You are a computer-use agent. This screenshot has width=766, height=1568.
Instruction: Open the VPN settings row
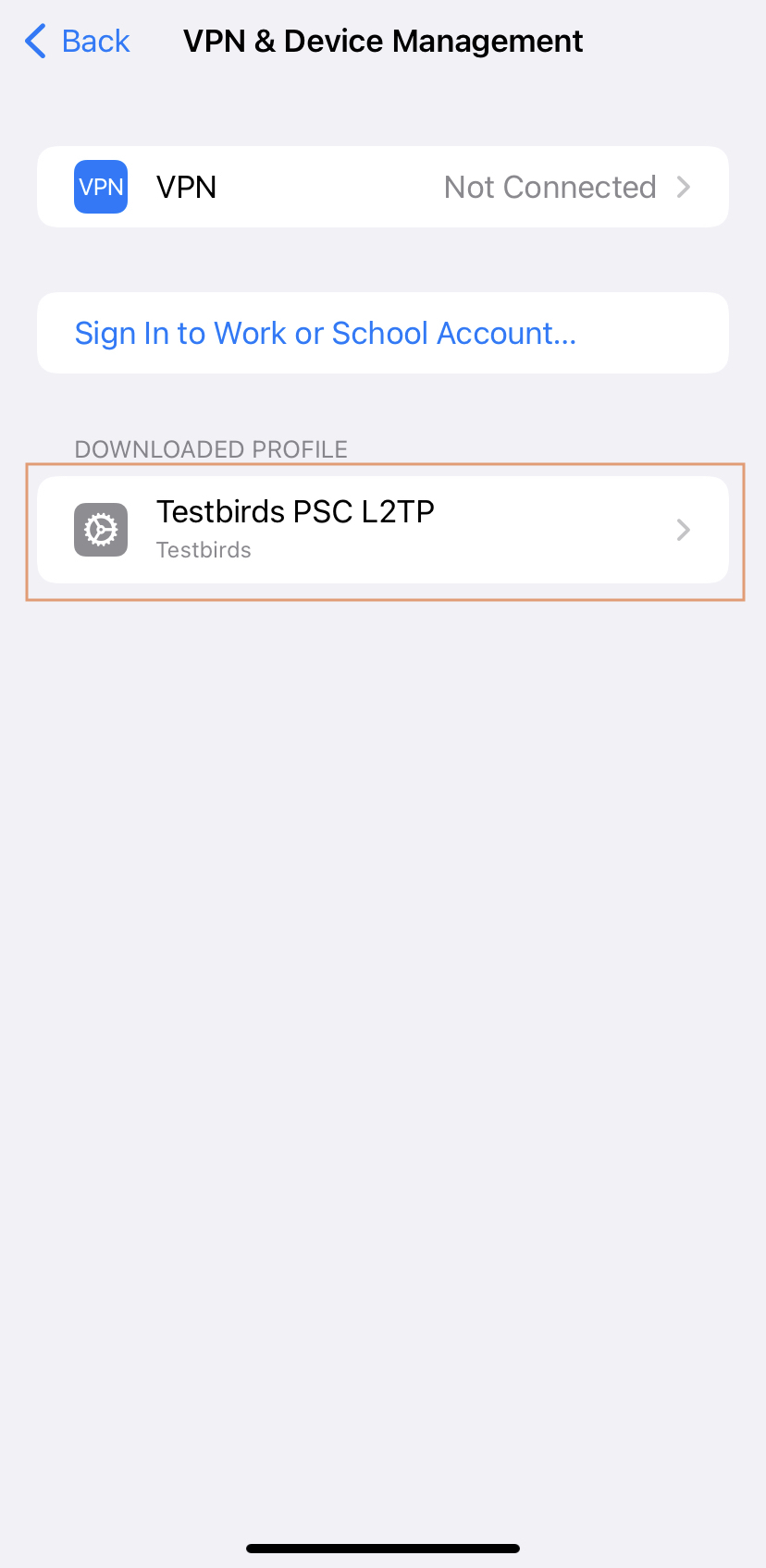(x=383, y=187)
